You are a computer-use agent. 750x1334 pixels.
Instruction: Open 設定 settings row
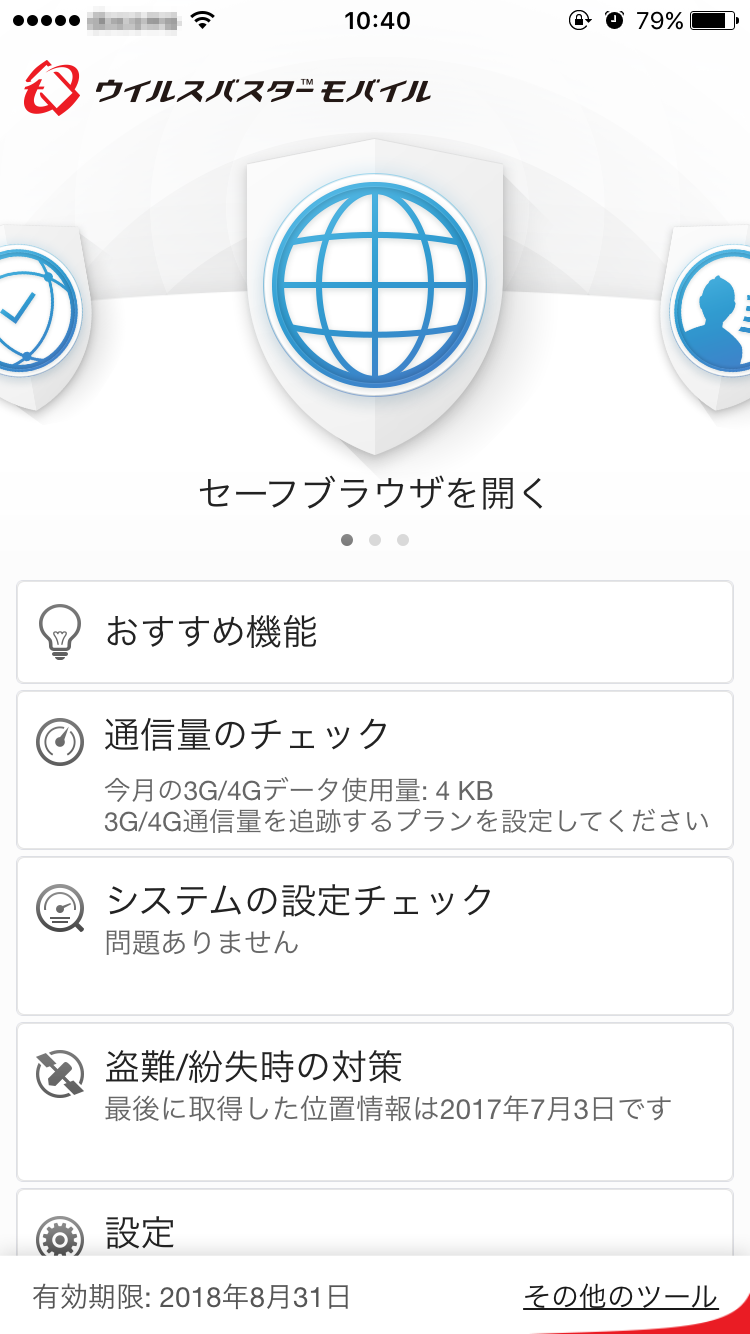pyautogui.click(x=375, y=1228)
